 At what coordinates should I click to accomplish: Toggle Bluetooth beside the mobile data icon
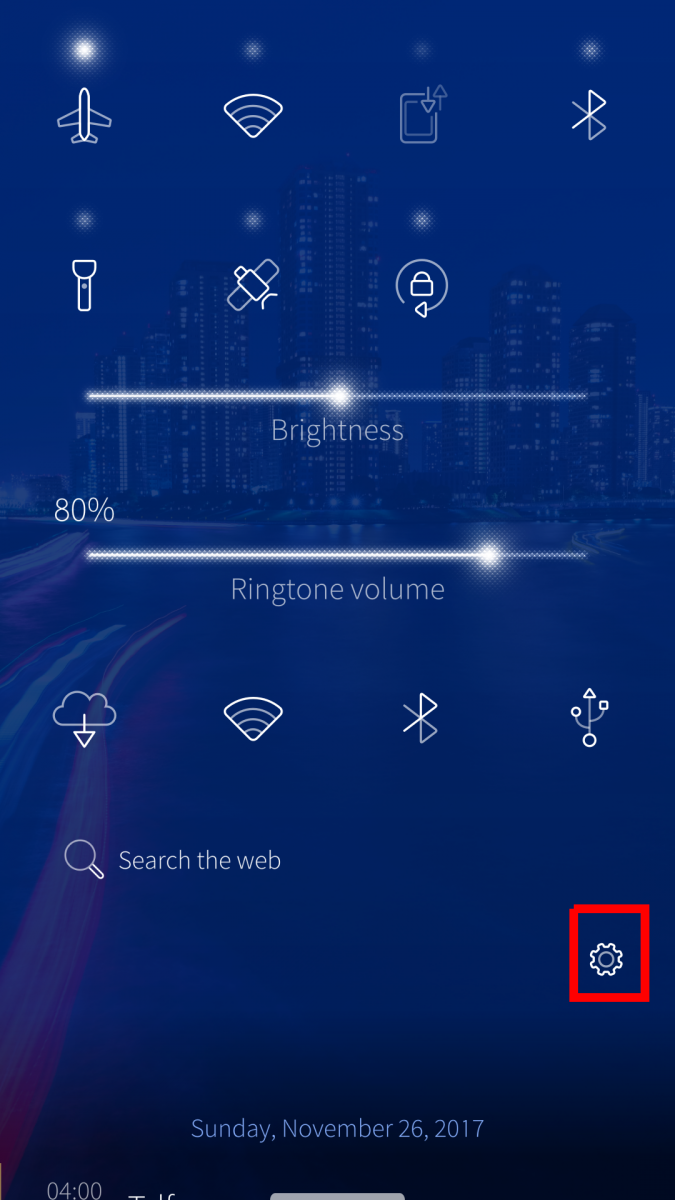tap(589, 115)
